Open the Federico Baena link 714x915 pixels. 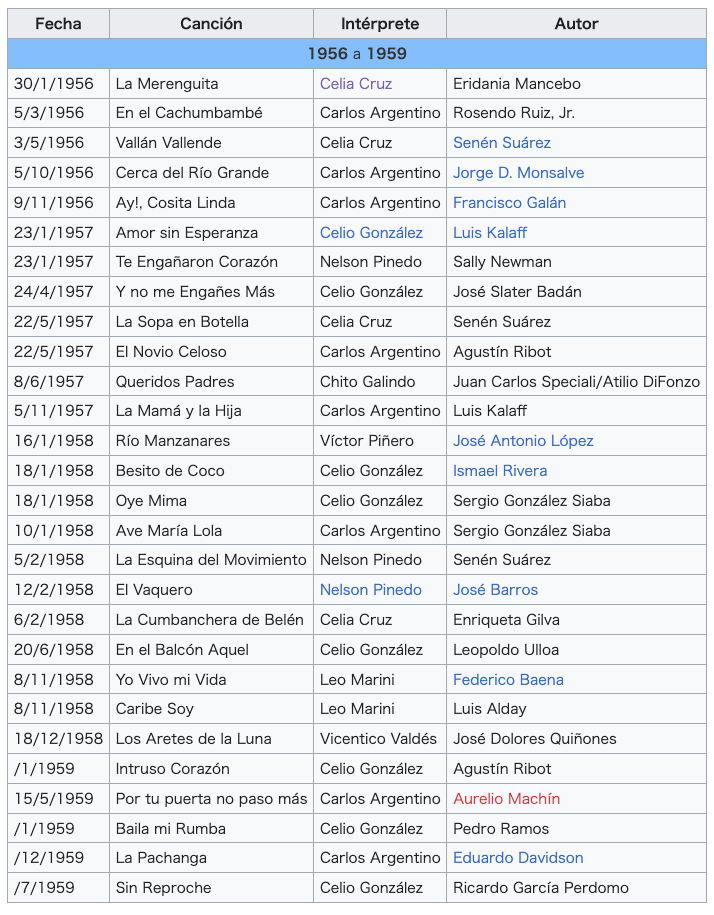508,679
